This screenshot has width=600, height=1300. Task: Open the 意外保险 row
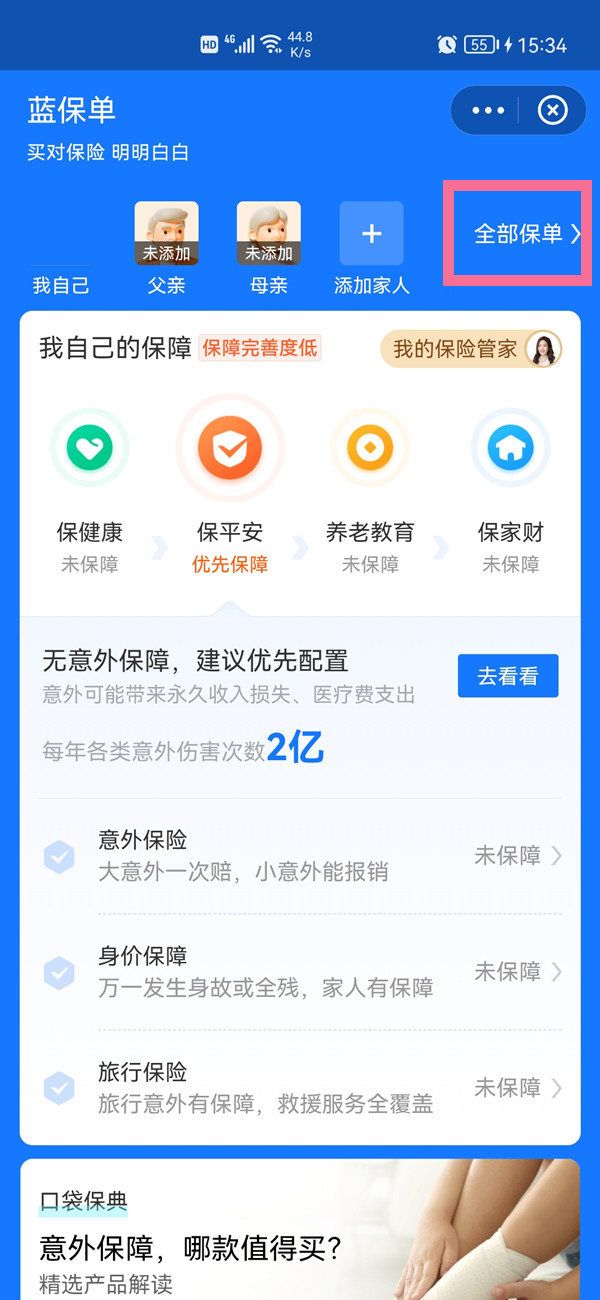[x=300, y=856]
